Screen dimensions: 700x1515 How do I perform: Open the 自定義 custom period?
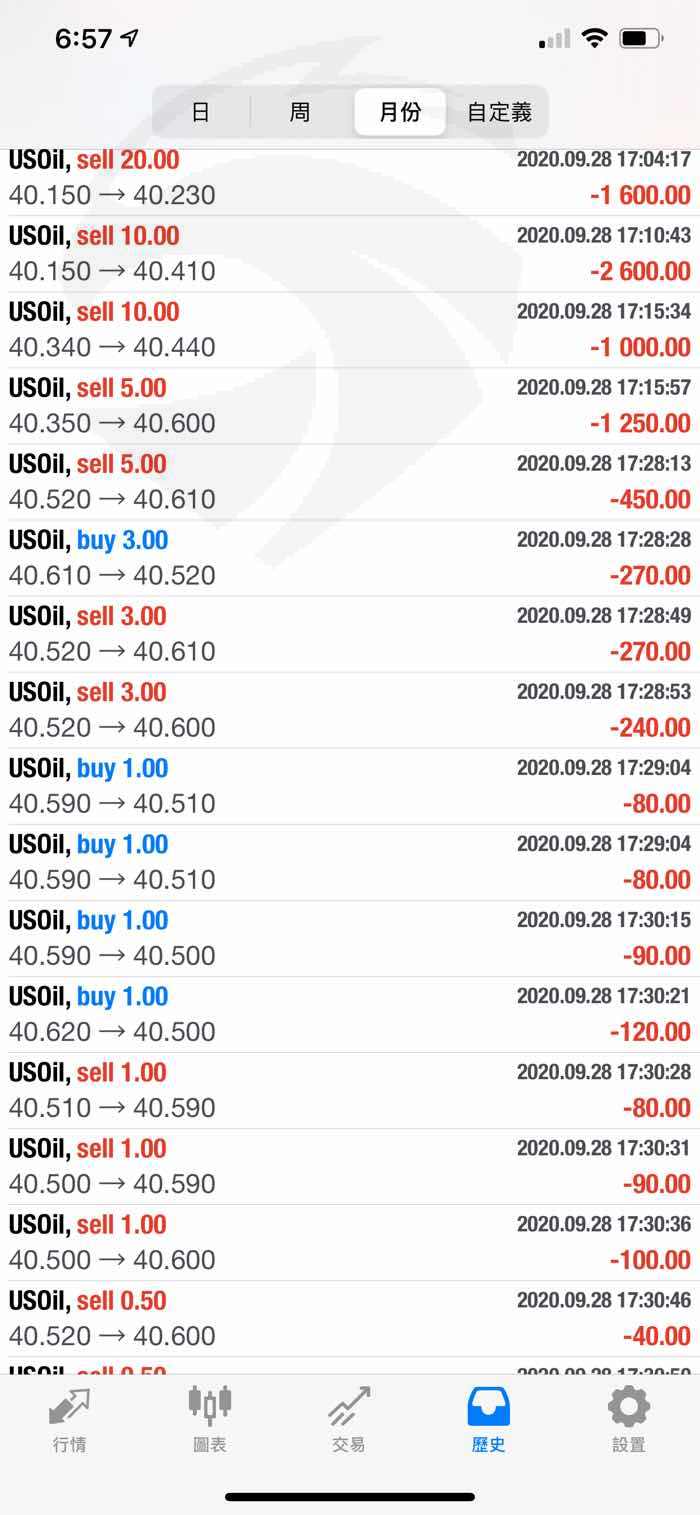(499, 112)
